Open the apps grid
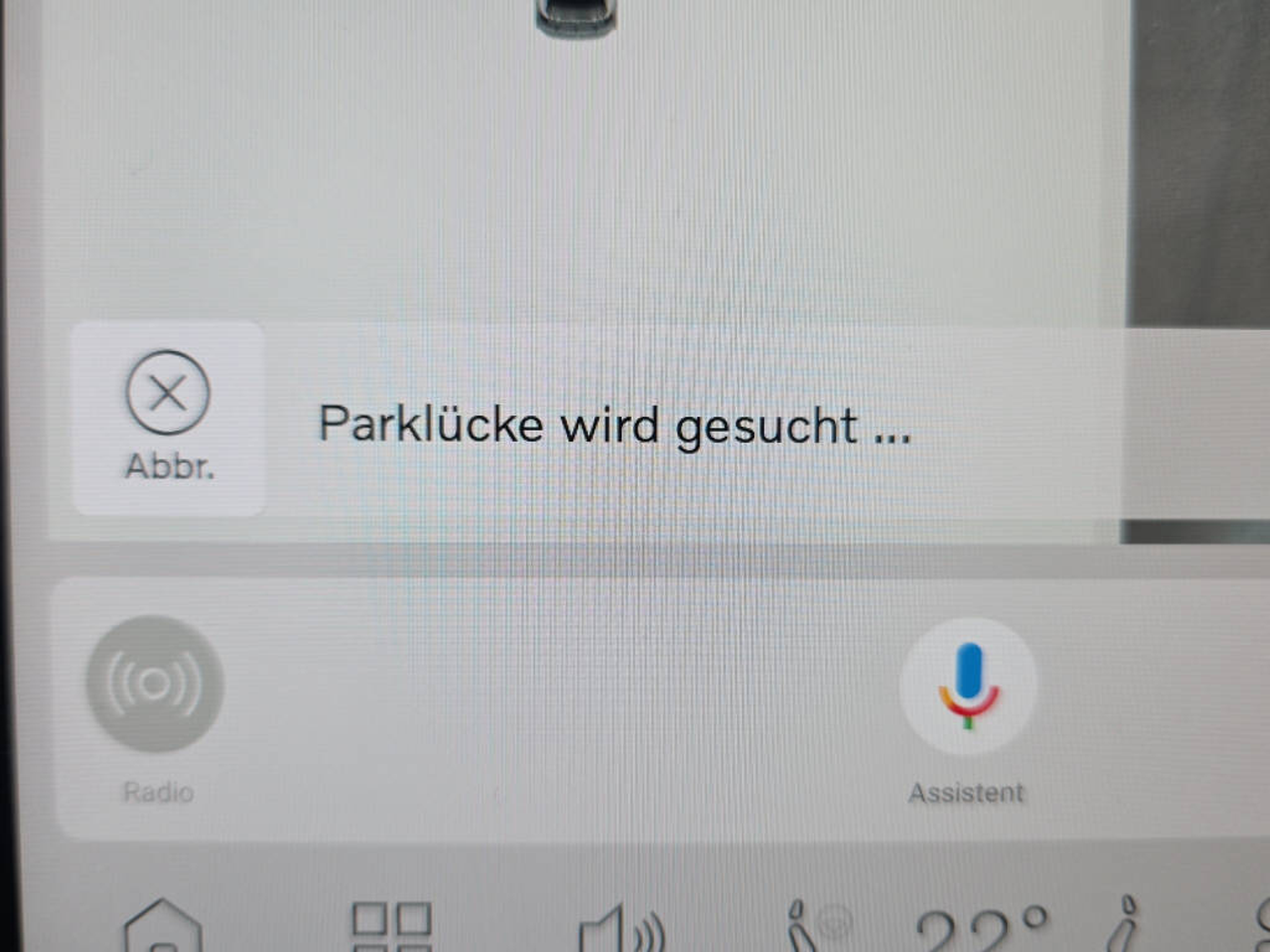 pos(391,926)
